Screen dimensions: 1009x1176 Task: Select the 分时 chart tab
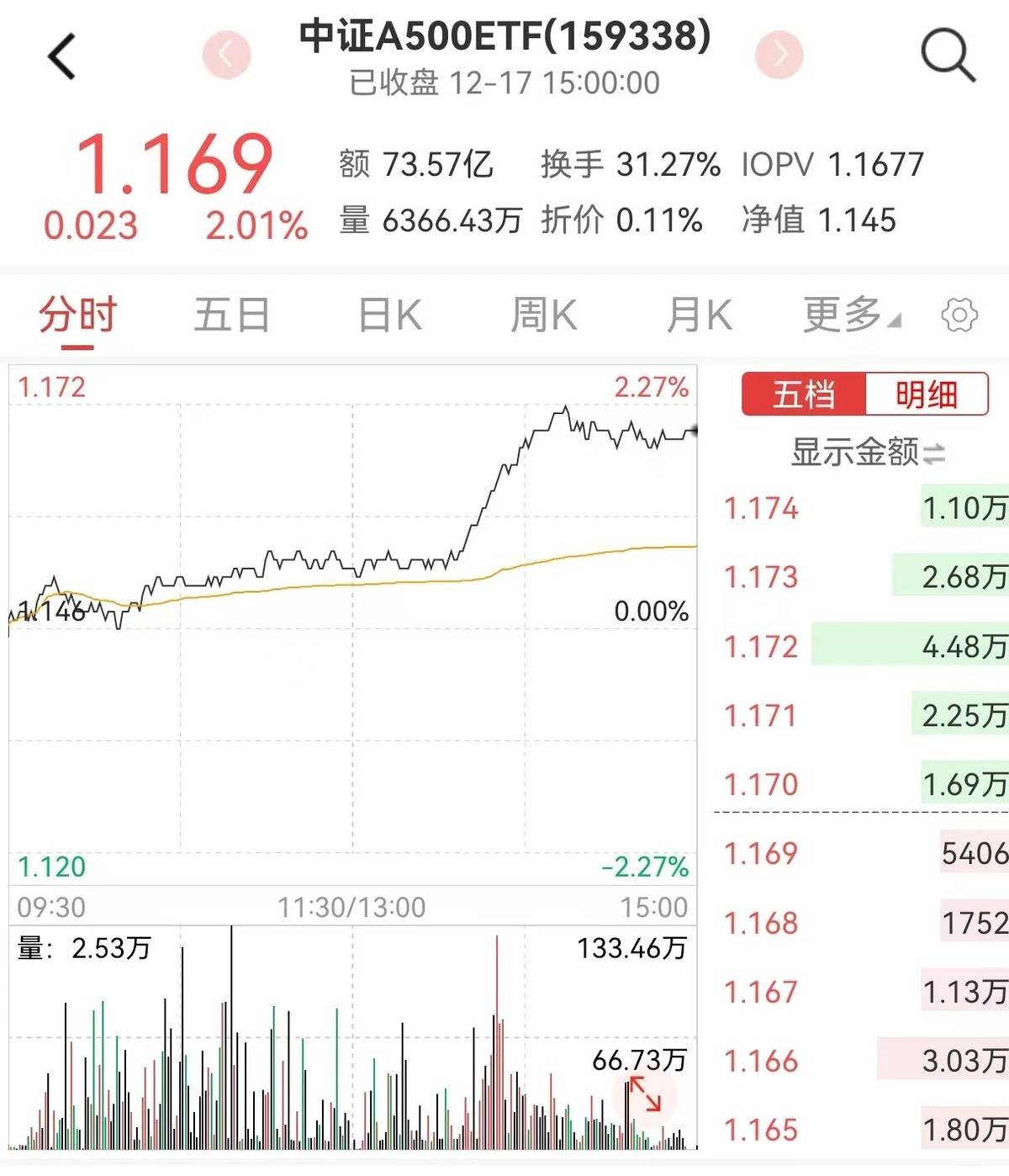click(x=77, y=316)
